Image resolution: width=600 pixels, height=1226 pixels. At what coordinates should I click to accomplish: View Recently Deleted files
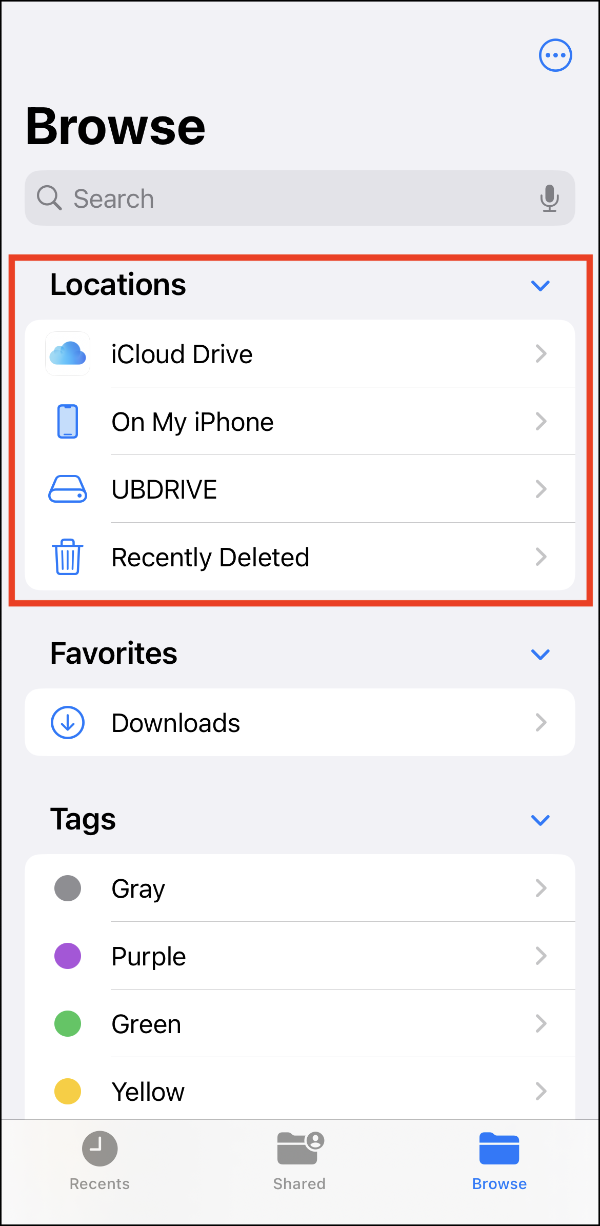[300, 556]
